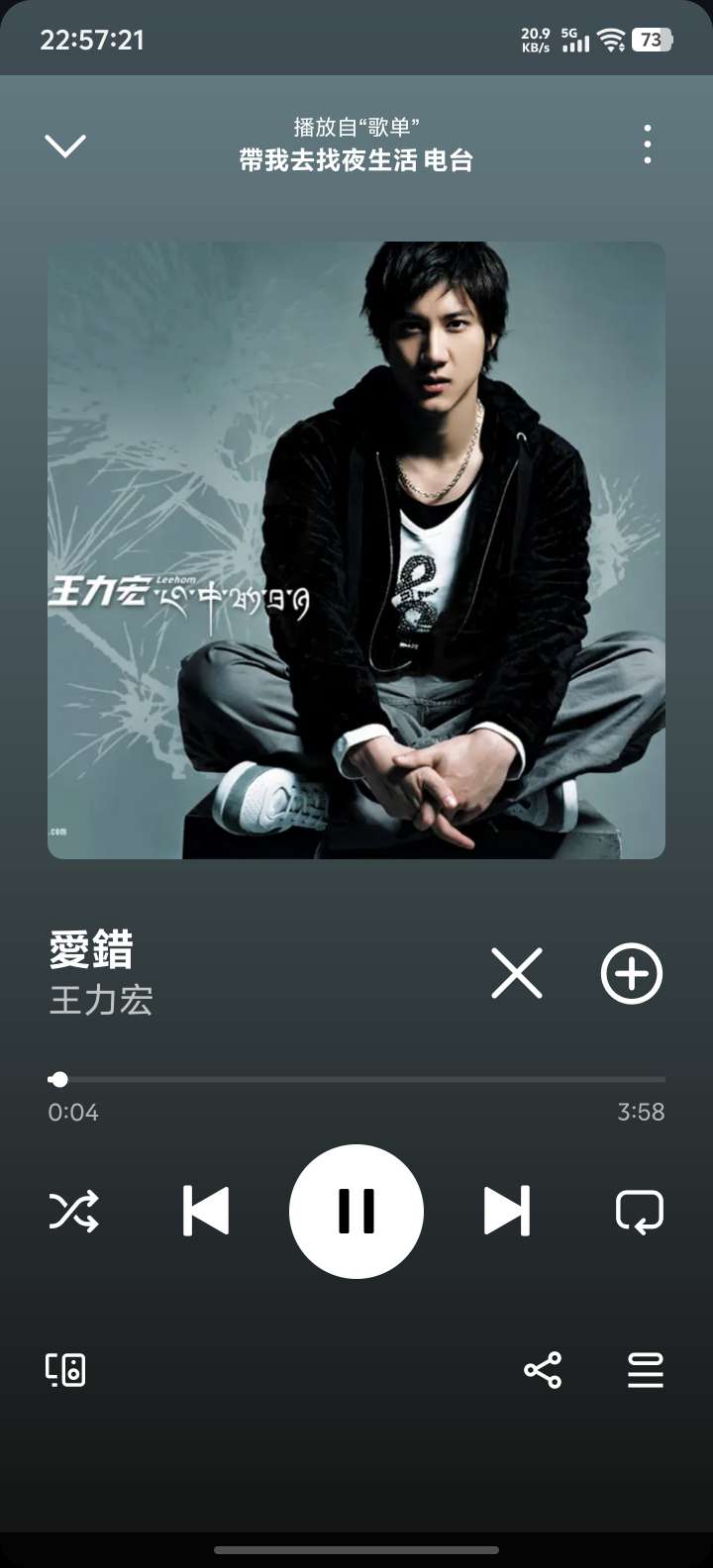Toggle shuffle playback
The width and height of the screenshot is (713, 1568).
(x=74, y=1211)
